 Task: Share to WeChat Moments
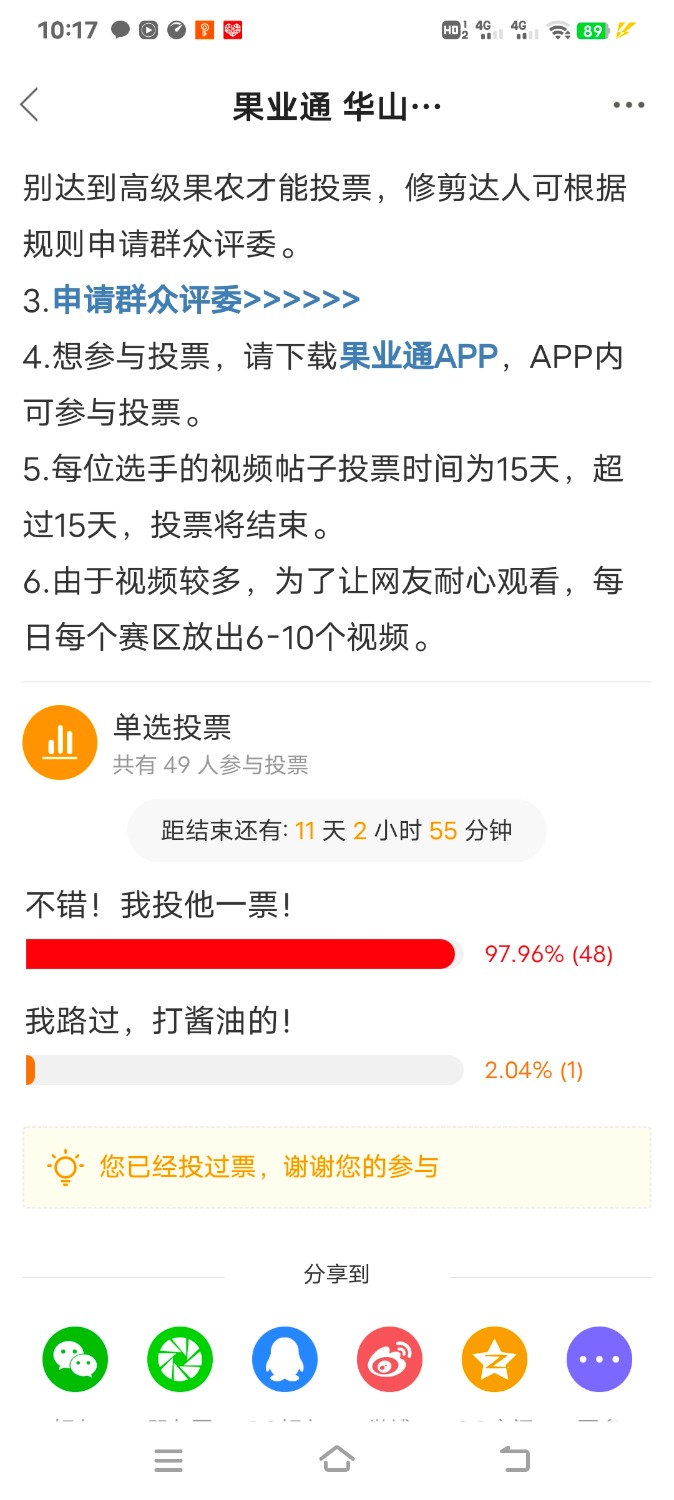(x=180, y=1359)
